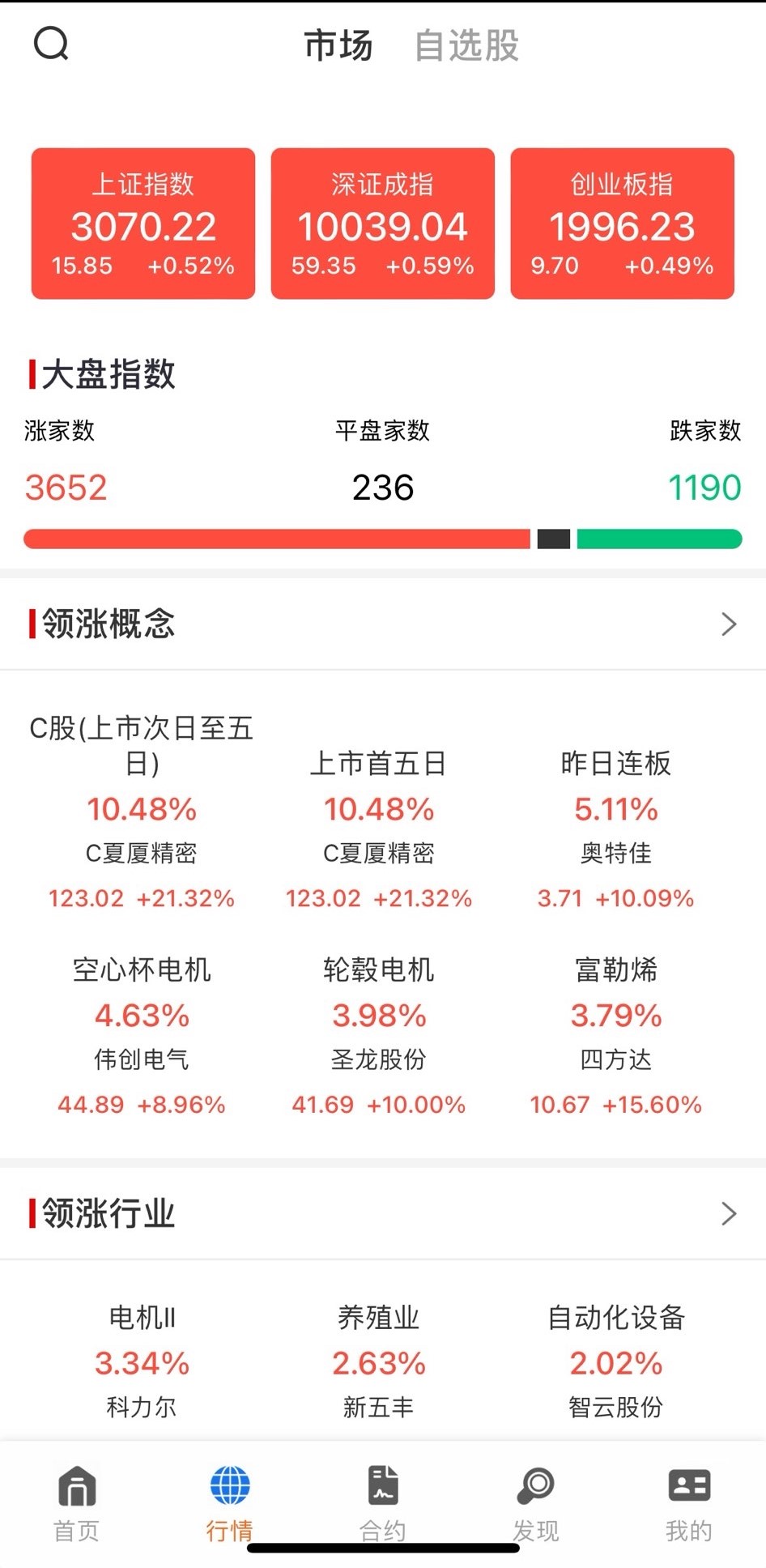
Task: Switch to the 自选股 tab
Action: click(468, 46)
